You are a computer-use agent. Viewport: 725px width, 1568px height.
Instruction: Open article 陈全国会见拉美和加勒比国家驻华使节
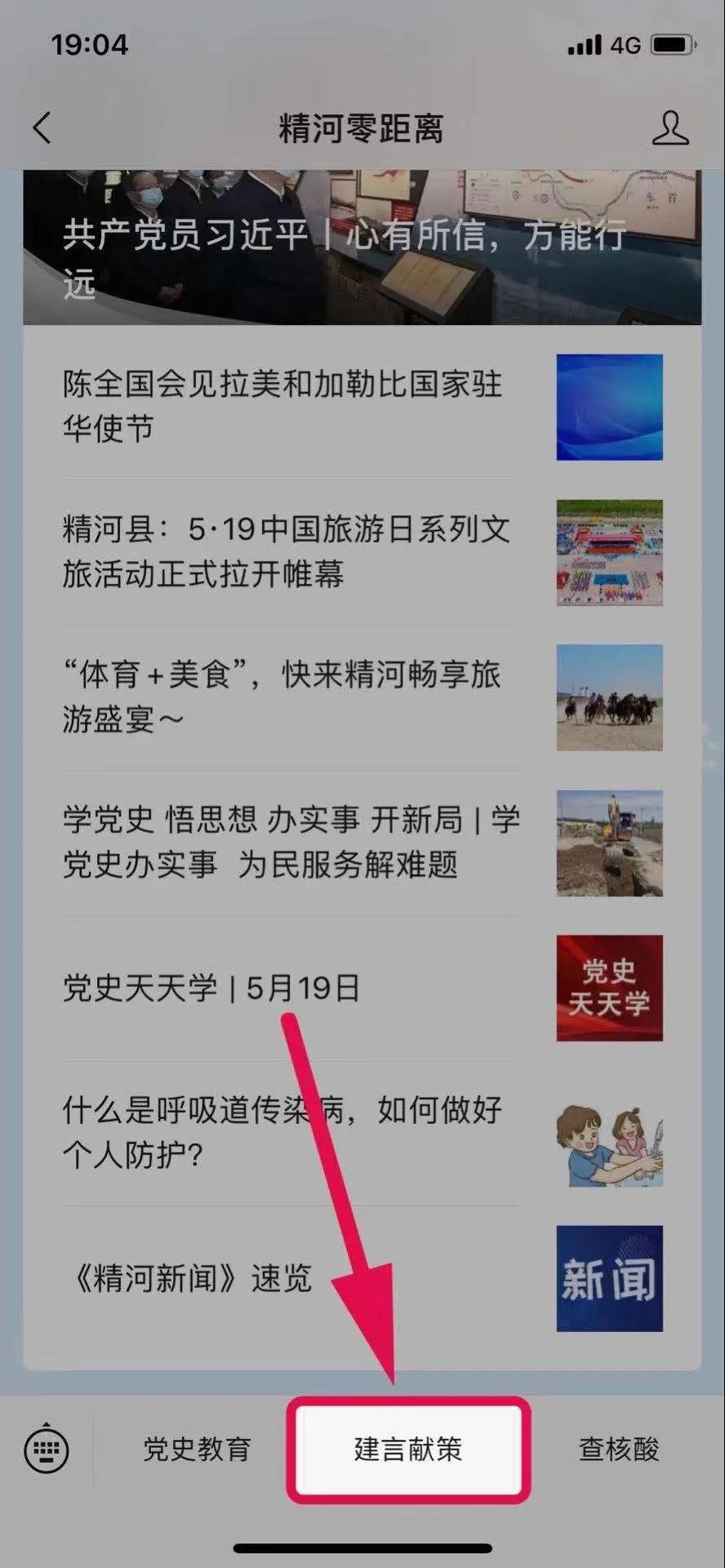pos(282,406)
